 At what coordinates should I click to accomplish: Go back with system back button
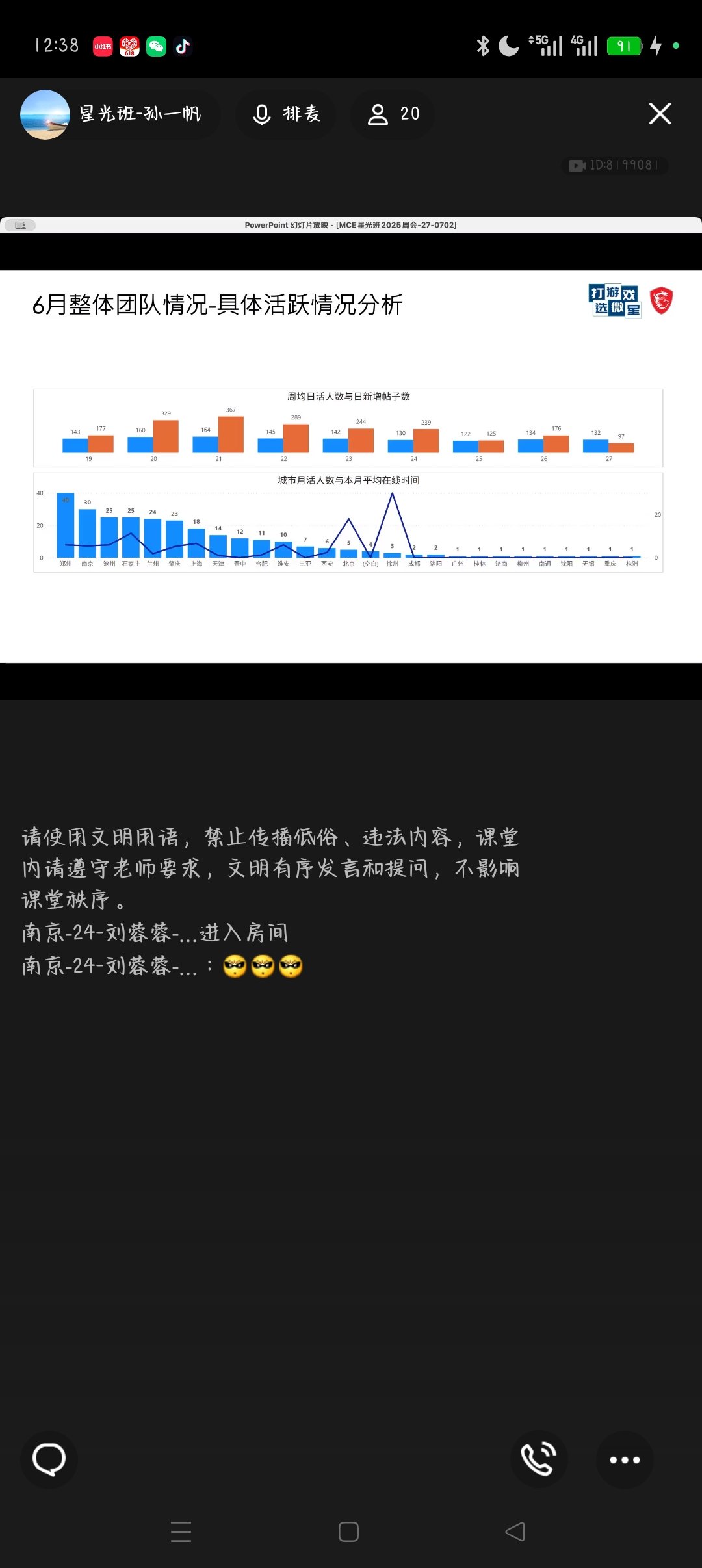[515, 1532]
